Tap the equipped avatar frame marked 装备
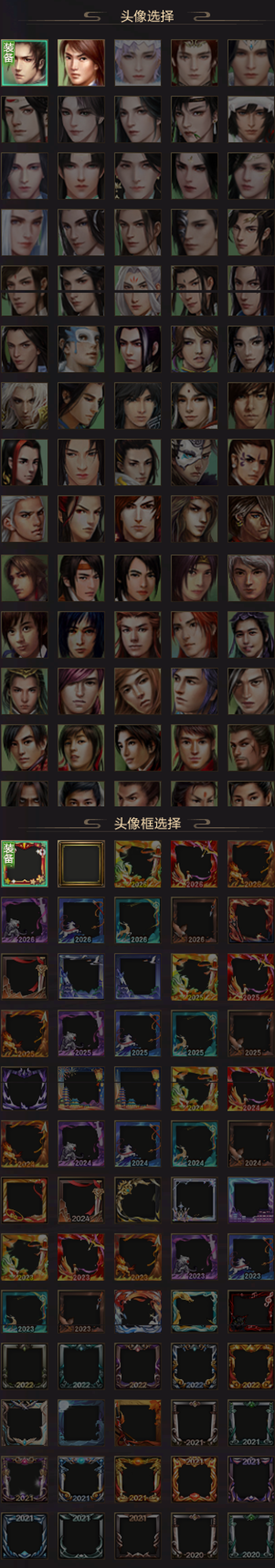This screenshot has width=275, height=1568. [24, 863]
